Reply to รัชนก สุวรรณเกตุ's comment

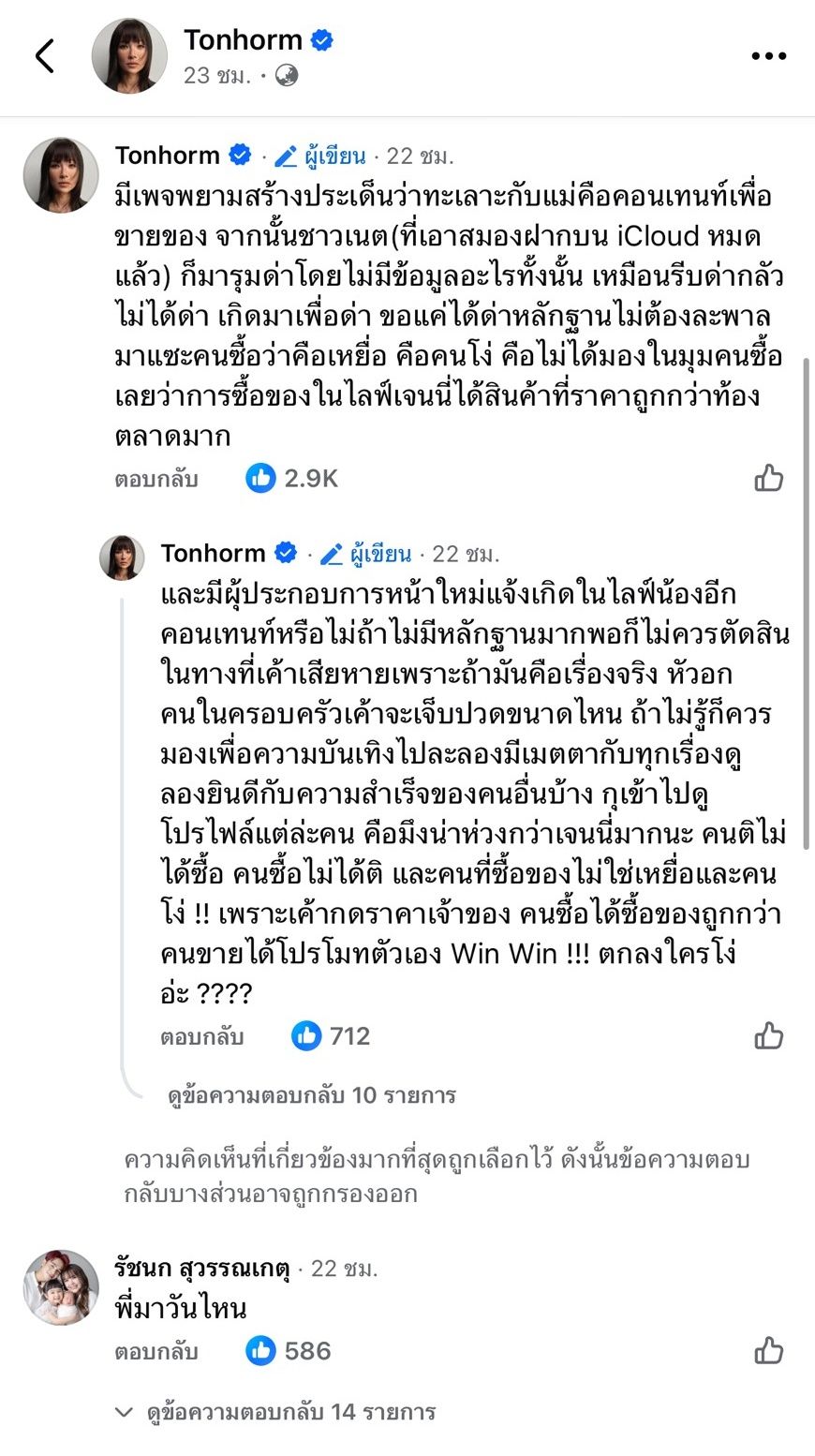[156, 1351]
